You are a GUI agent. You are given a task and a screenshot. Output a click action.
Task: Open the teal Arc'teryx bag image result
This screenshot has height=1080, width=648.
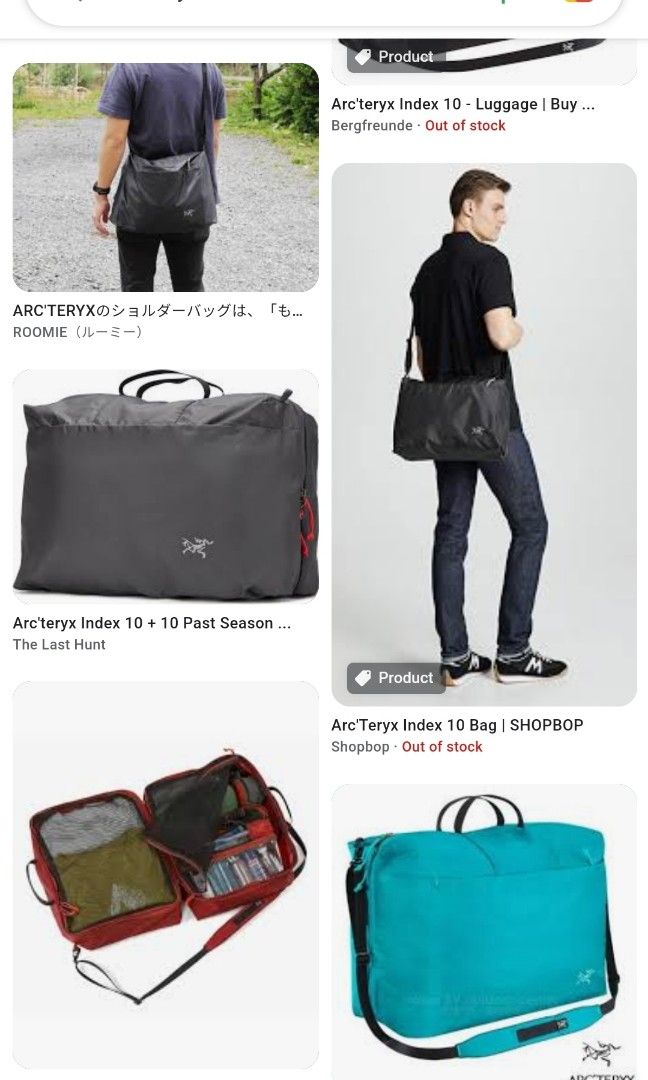tap(483, 930)
